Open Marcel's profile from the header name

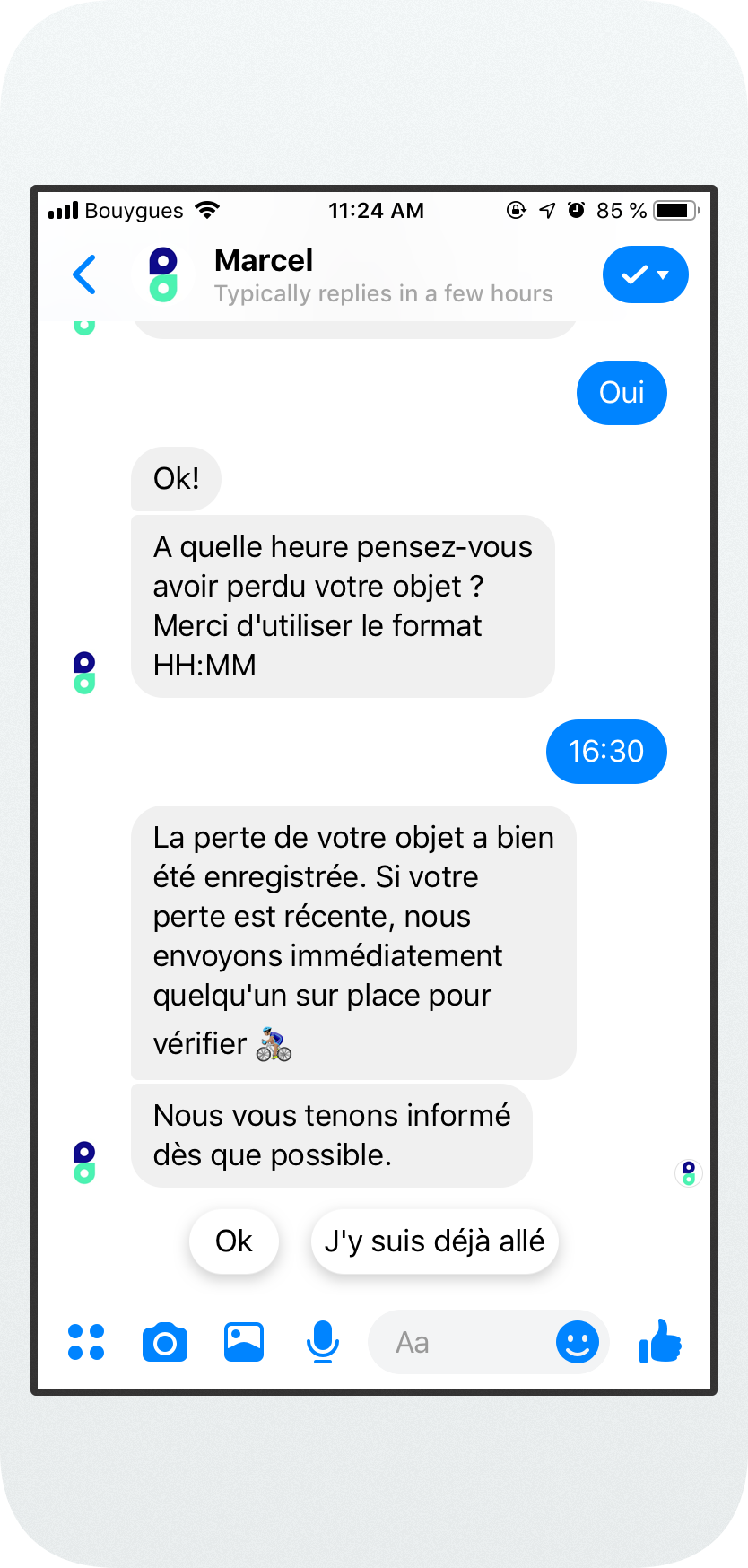click(264, 260)
